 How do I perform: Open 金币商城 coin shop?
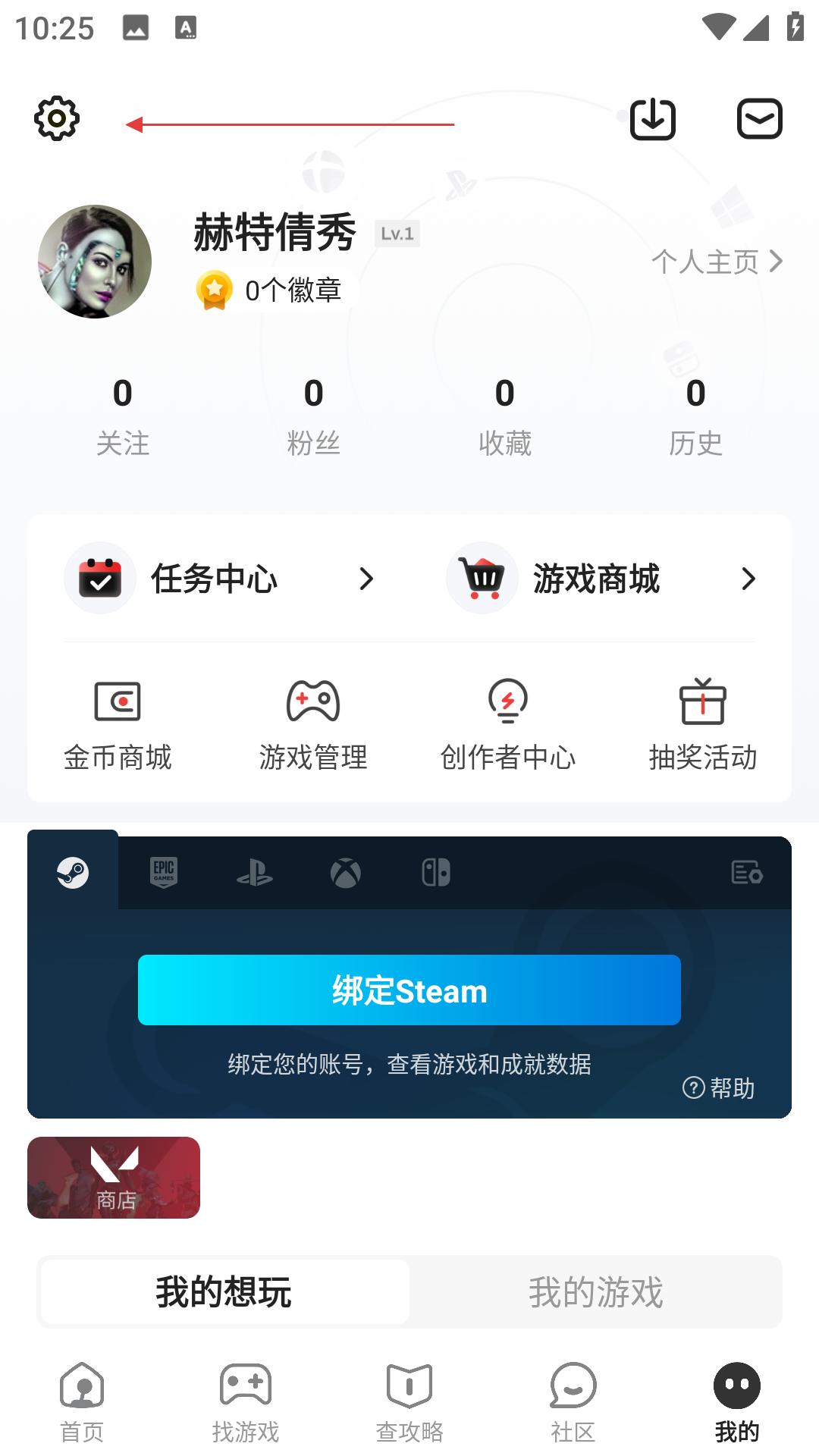118,725
